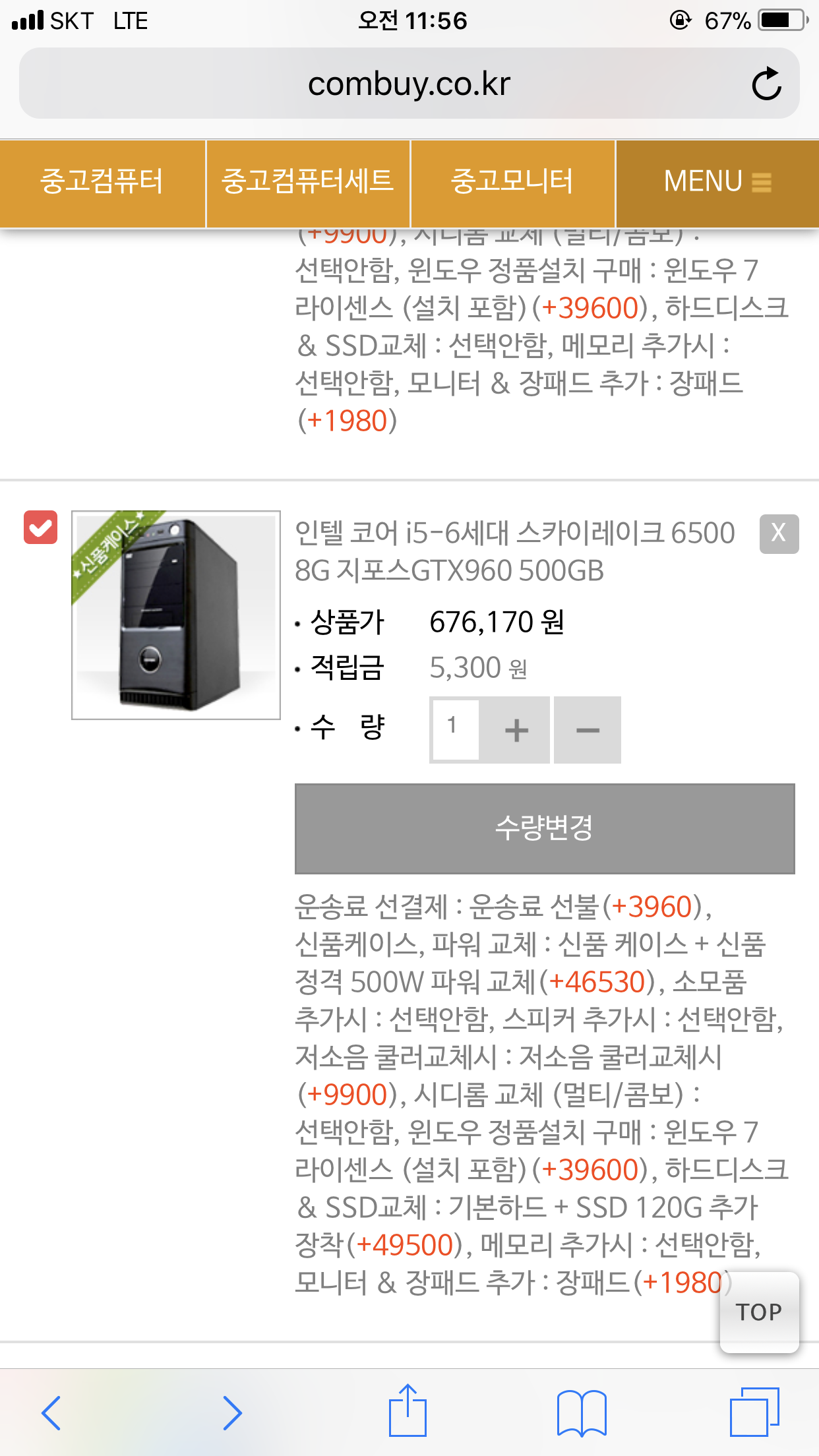The image size is (819, 1456).
Task: Go to the 중고모니터 section
Action: [512, 182]
